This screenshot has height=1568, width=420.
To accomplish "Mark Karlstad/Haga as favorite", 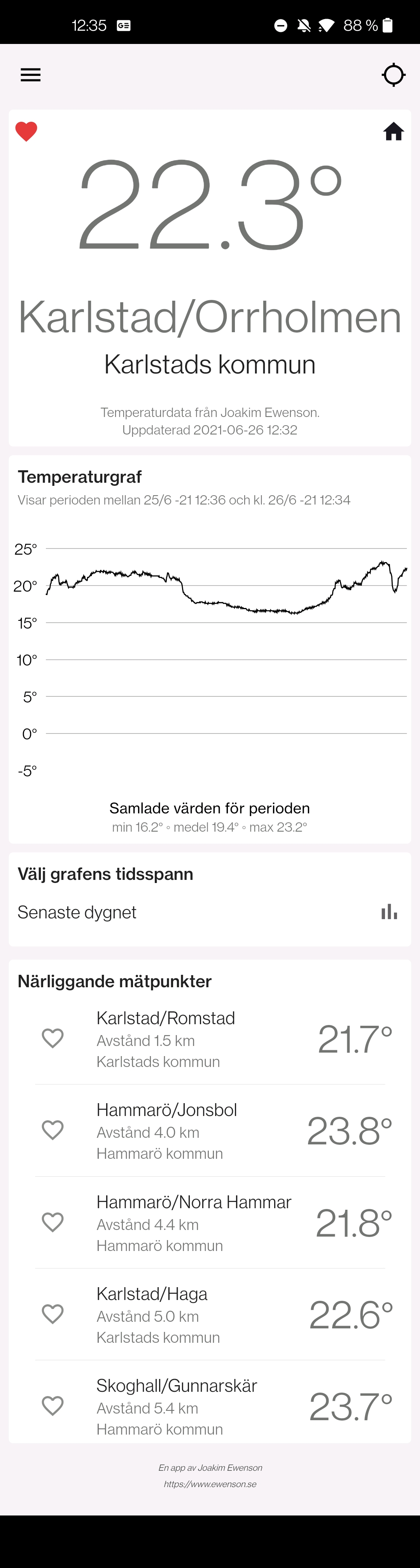I will click(53, 1314).
